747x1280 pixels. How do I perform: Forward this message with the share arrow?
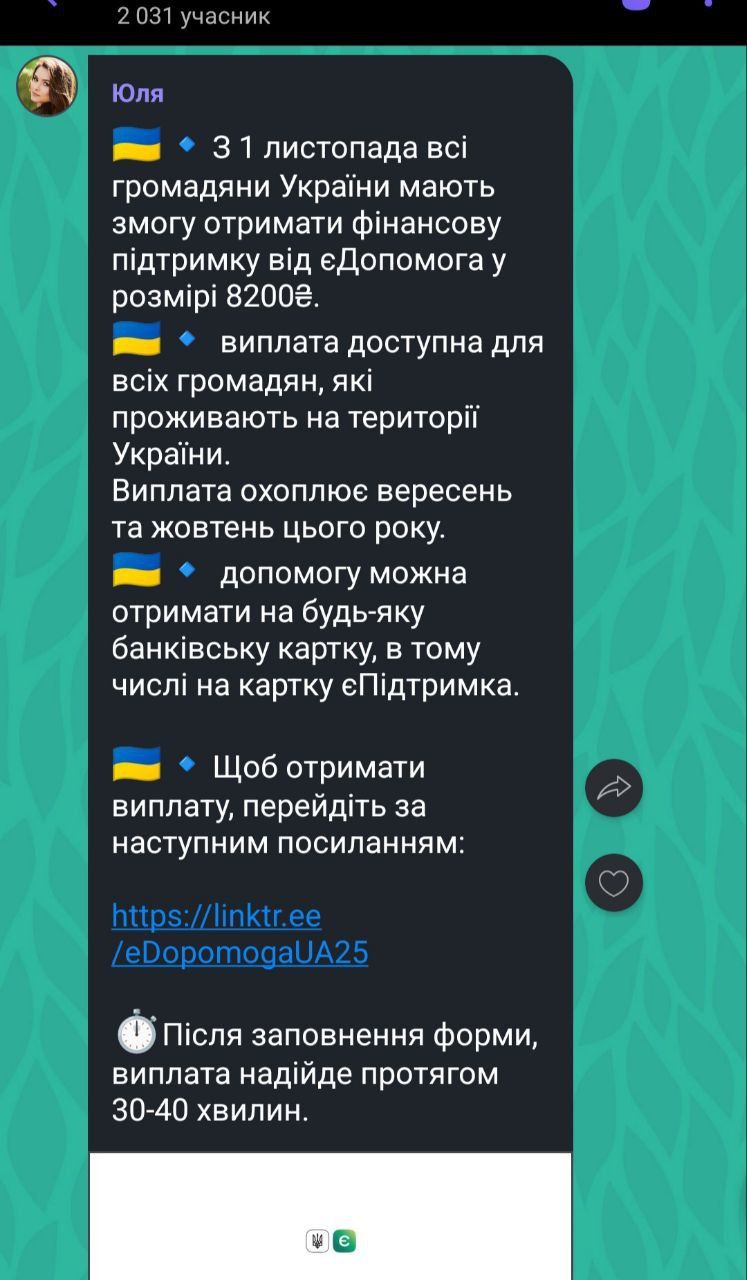pyautogui.click(x=613, y=788)
